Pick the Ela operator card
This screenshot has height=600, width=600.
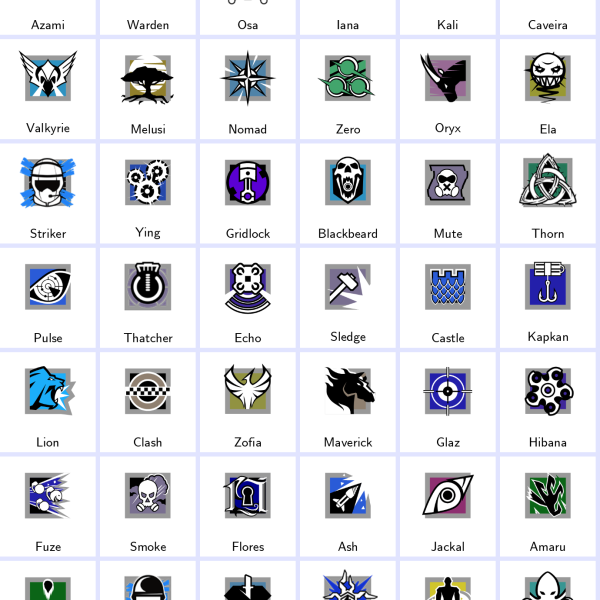point(548,88)
